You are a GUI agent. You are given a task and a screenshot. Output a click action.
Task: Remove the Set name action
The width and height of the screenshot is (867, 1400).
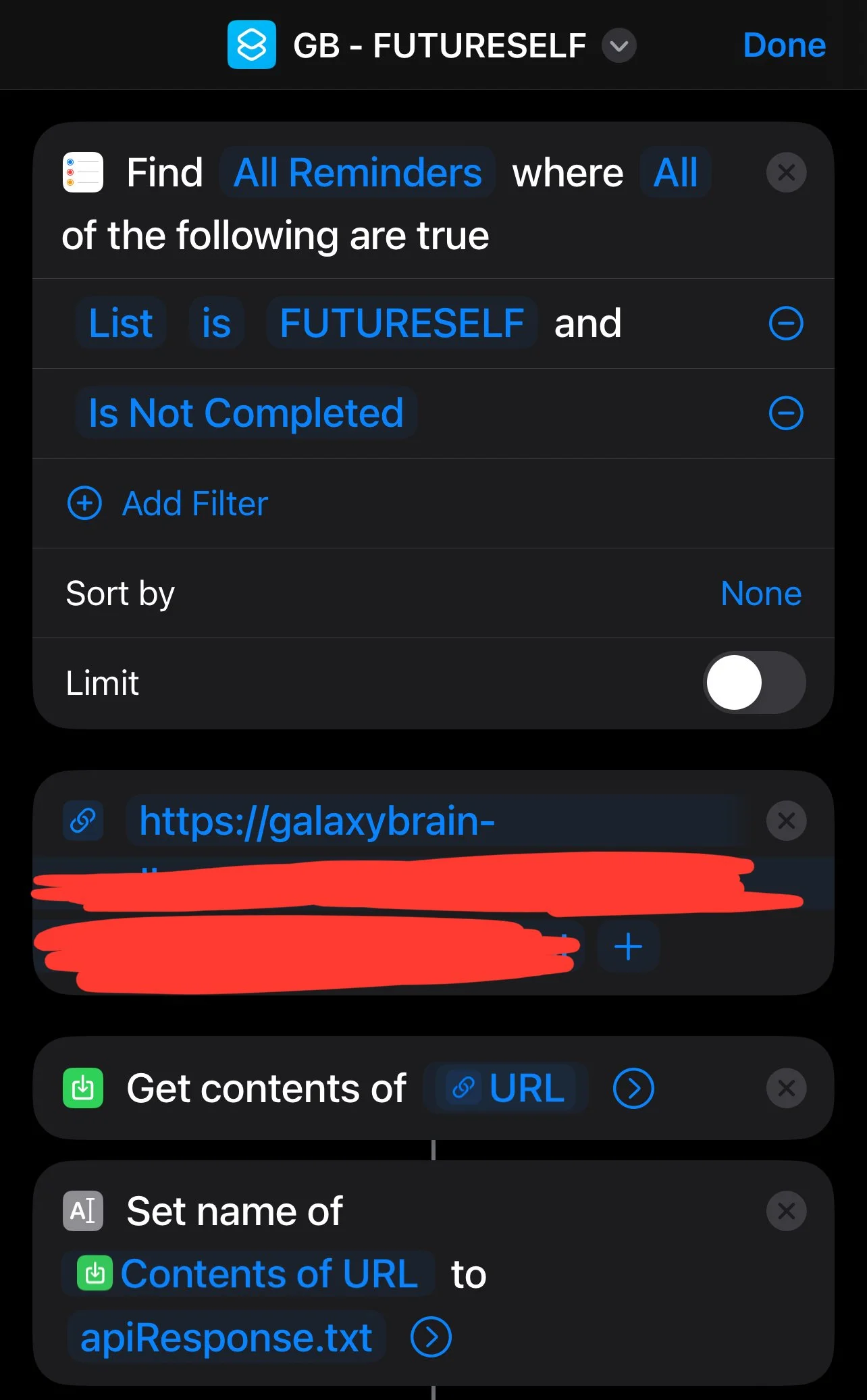click(786, 1211)
